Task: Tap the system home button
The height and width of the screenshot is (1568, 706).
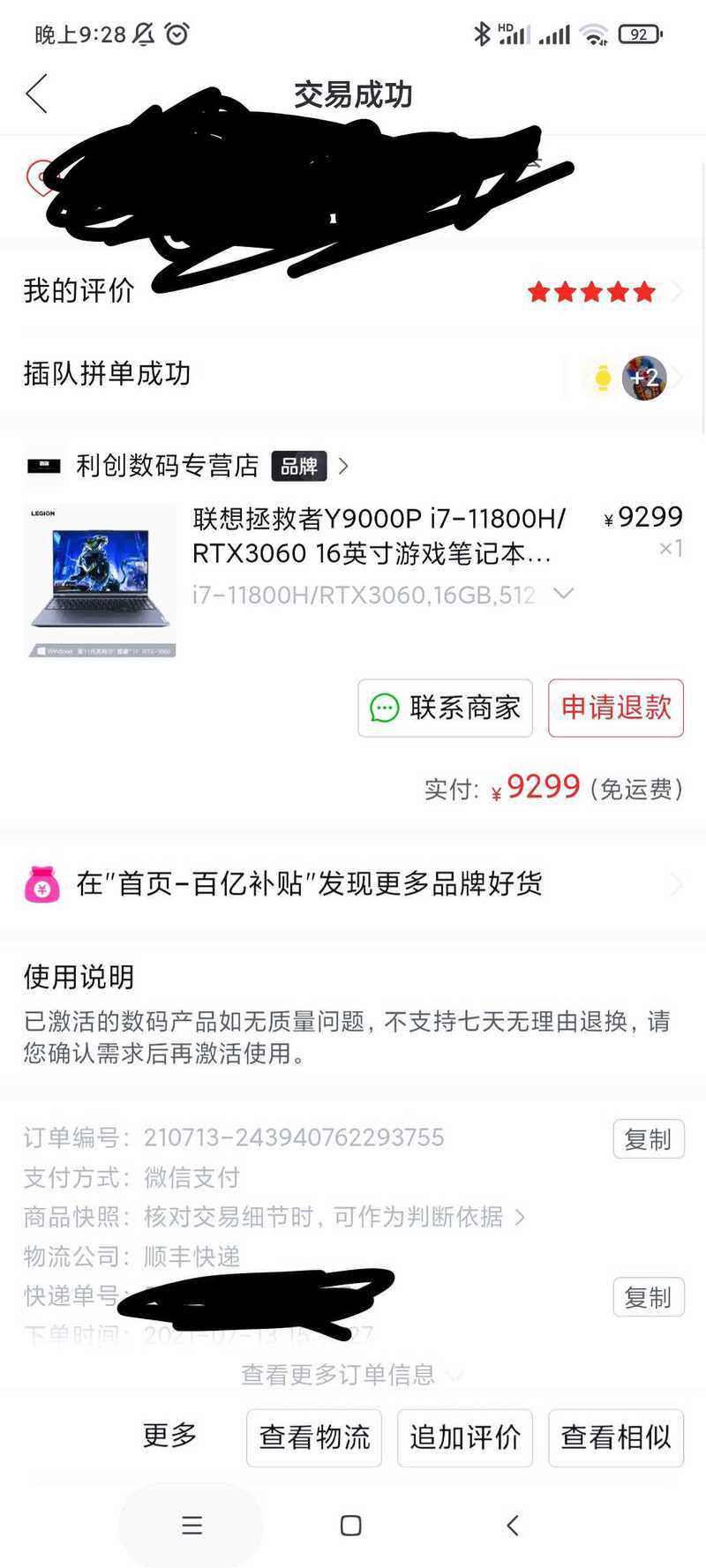Action: click(x=350, y=1526)
